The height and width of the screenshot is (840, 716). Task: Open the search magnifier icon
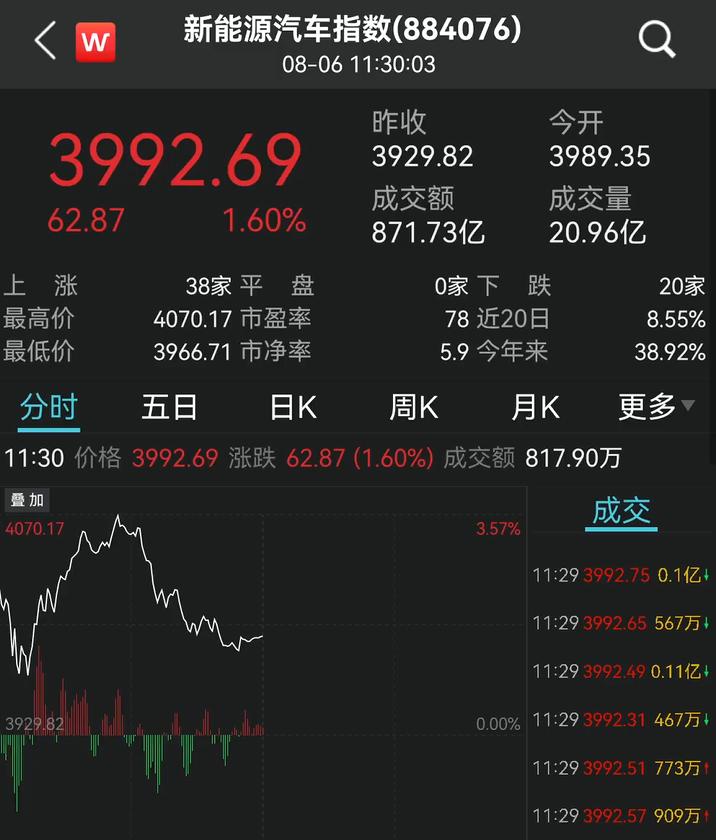pyautogui.click(x=657, y=41)
